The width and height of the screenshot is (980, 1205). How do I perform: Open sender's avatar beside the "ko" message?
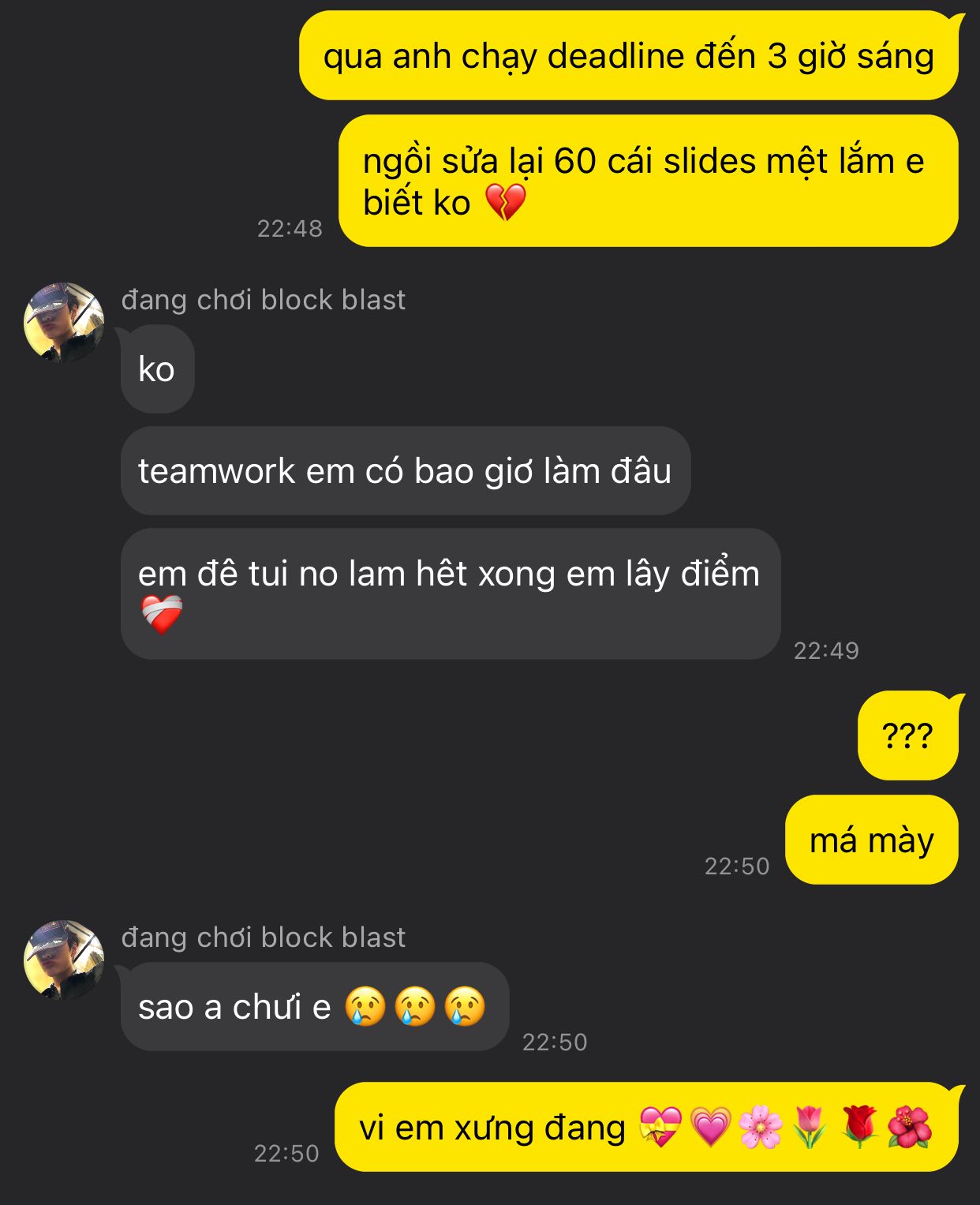[x=64, y=323]
